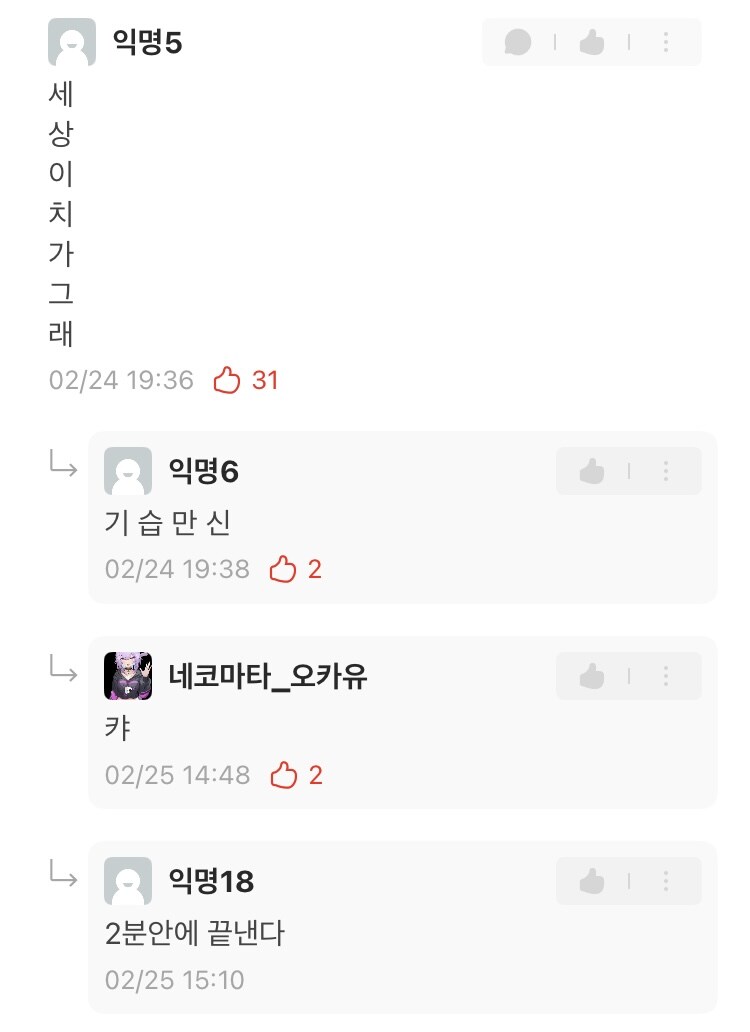Click 익명18's profile avatar
Viewport: 750px width, 1032px height.
point(128,881)
